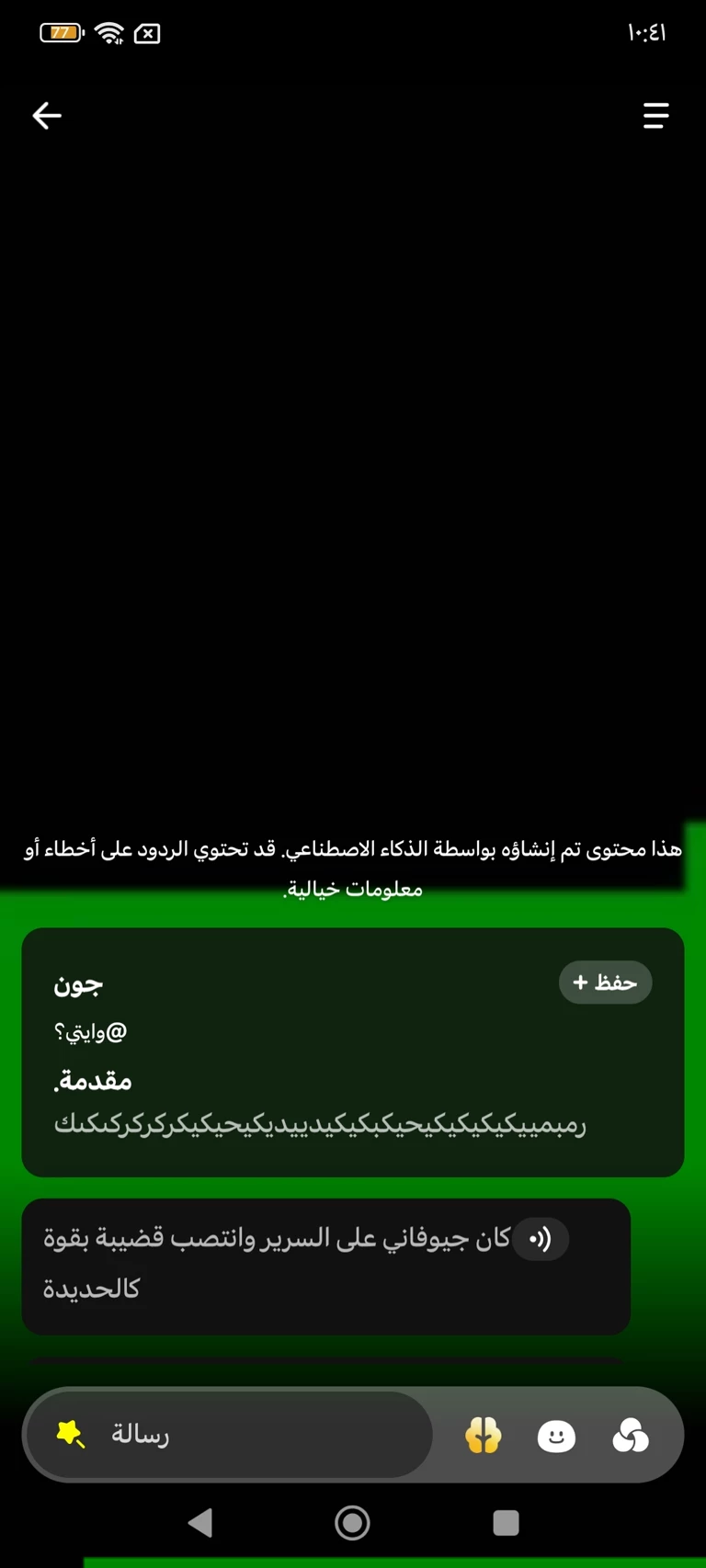
Task: Go to the system home screen
Action: (352, 1523)
